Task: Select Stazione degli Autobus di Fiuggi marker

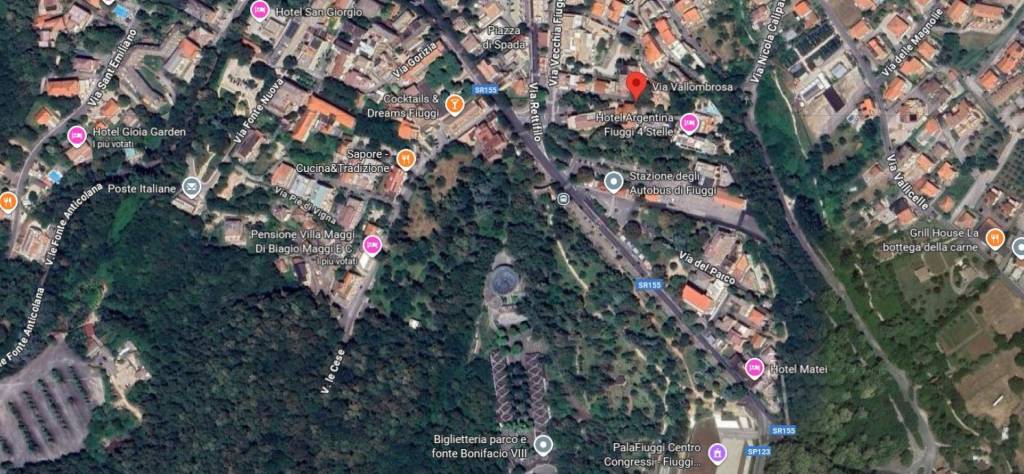Action: 614,181
